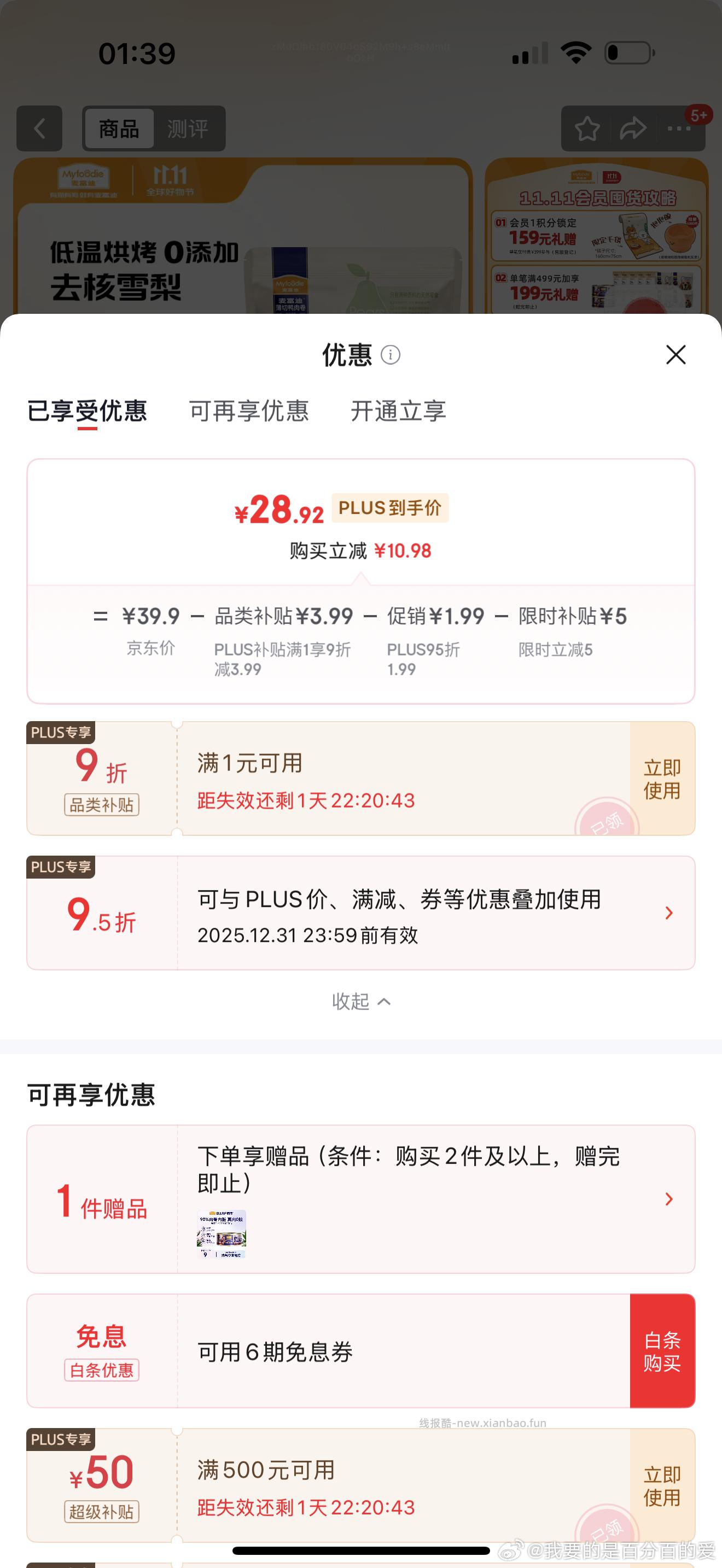Open the more options (...) menu
This screenshot has width=722, height=1568.
tap(678, 128)
